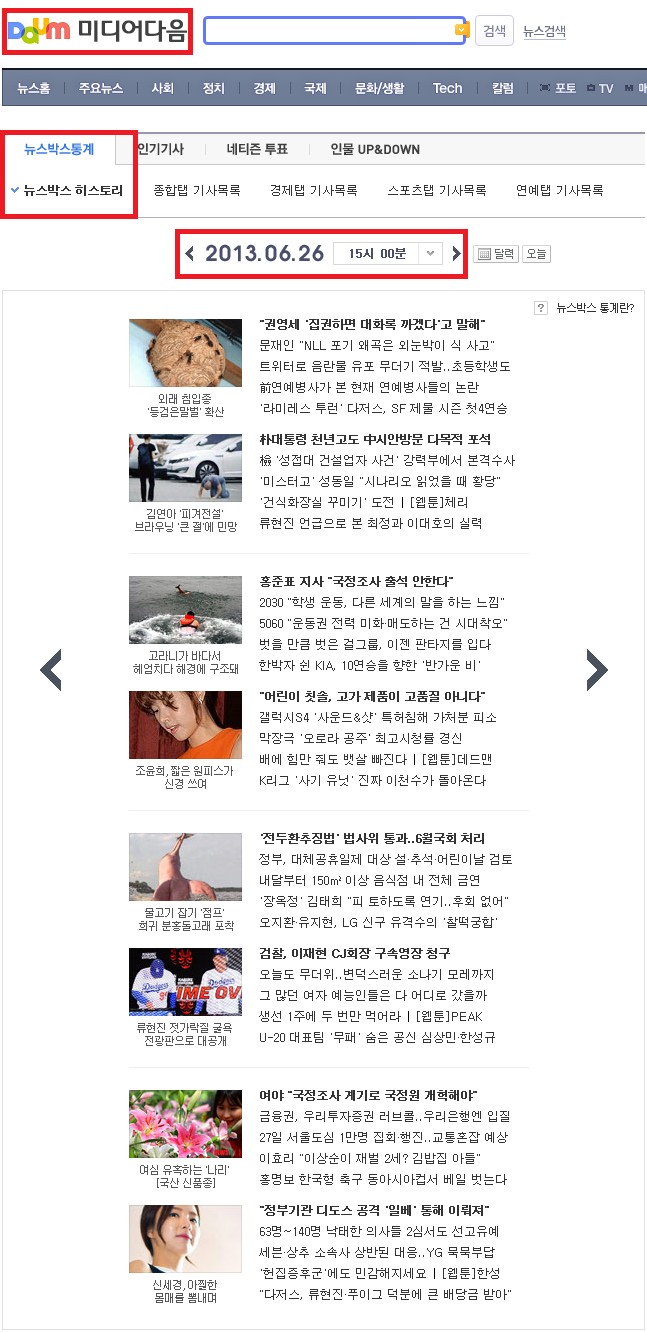This screenshot has width=647, height=1332.
Task: Open the Tech news section
Action: pos(447,88)
